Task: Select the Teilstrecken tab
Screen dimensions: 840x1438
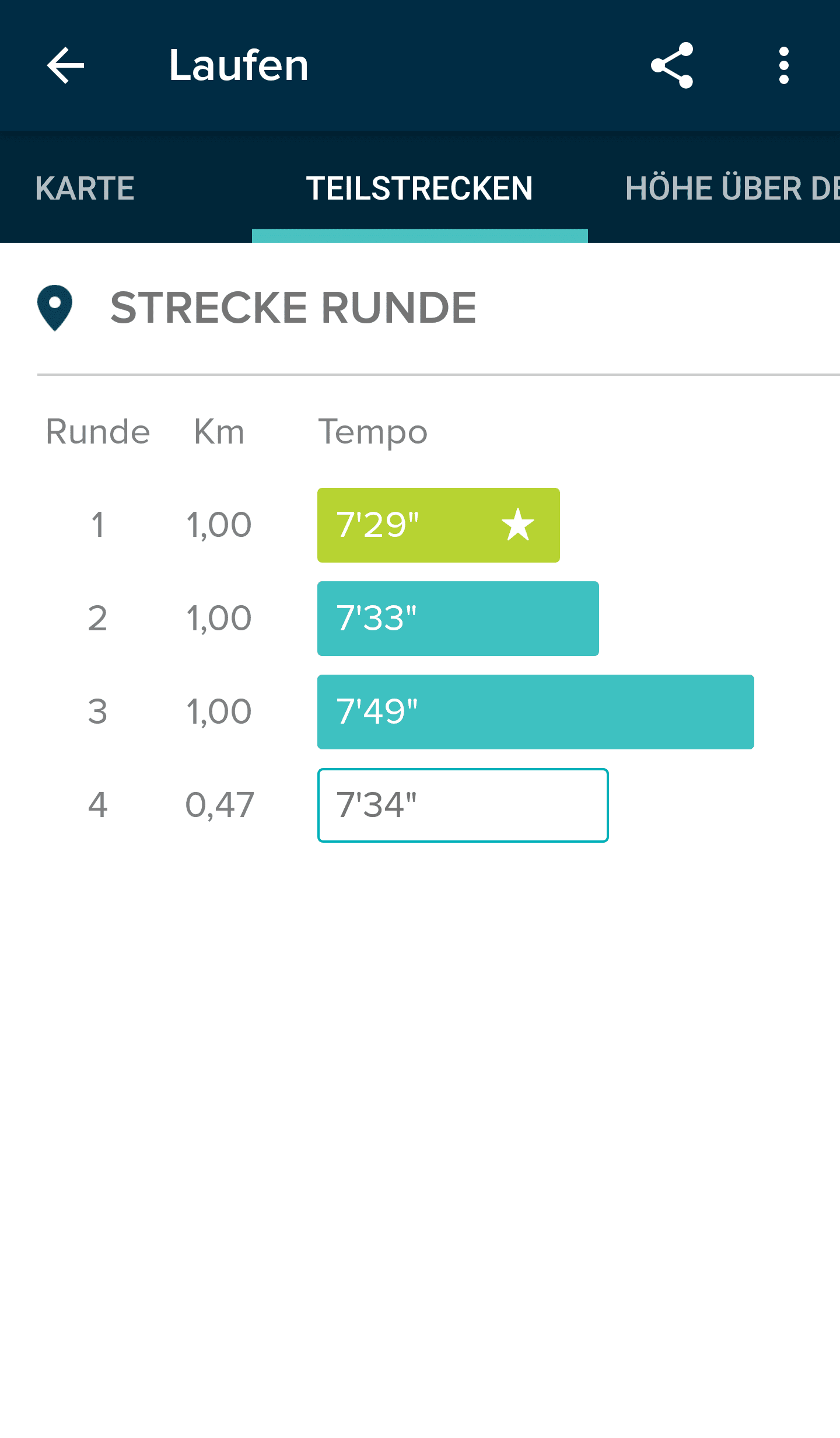Action: (420, 188)
